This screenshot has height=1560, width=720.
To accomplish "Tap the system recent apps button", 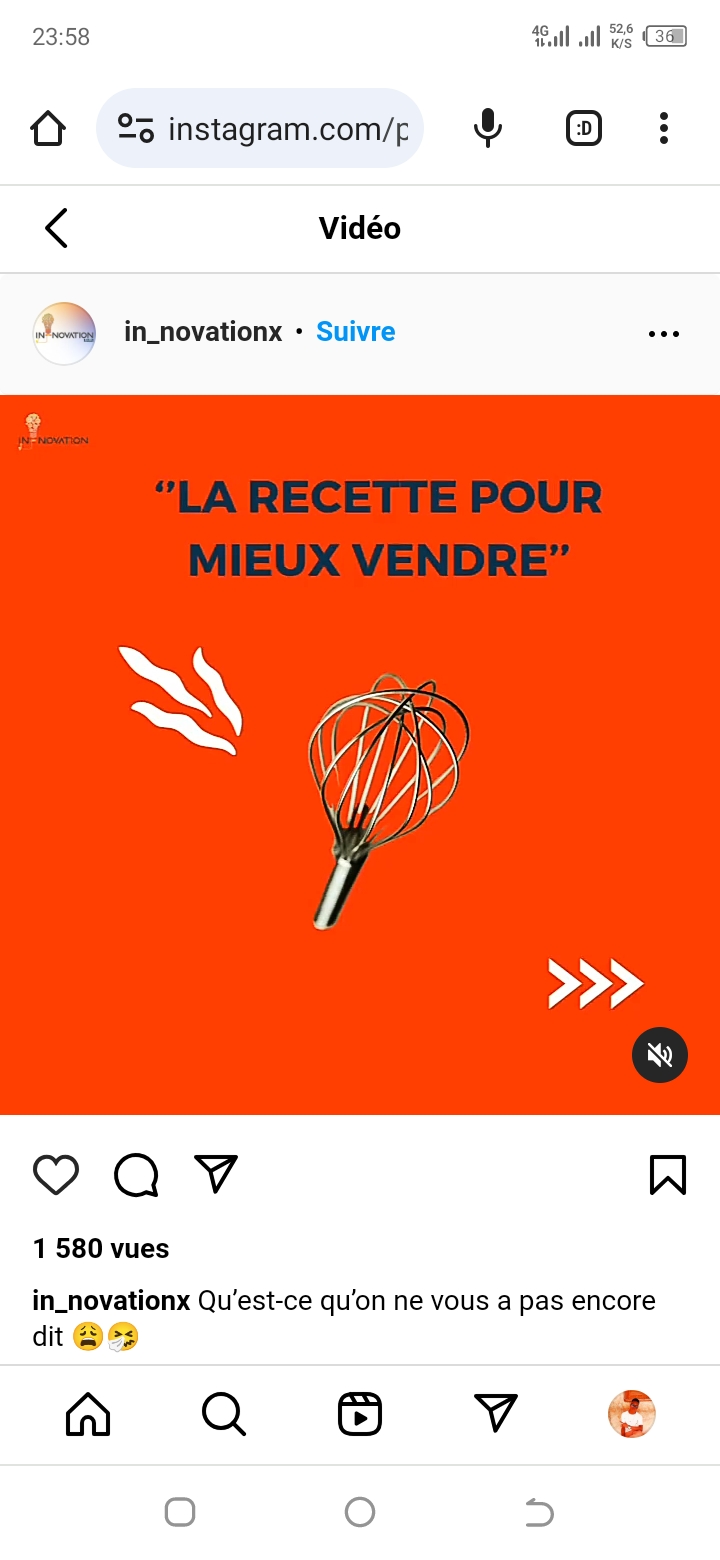I will 180,1512.
